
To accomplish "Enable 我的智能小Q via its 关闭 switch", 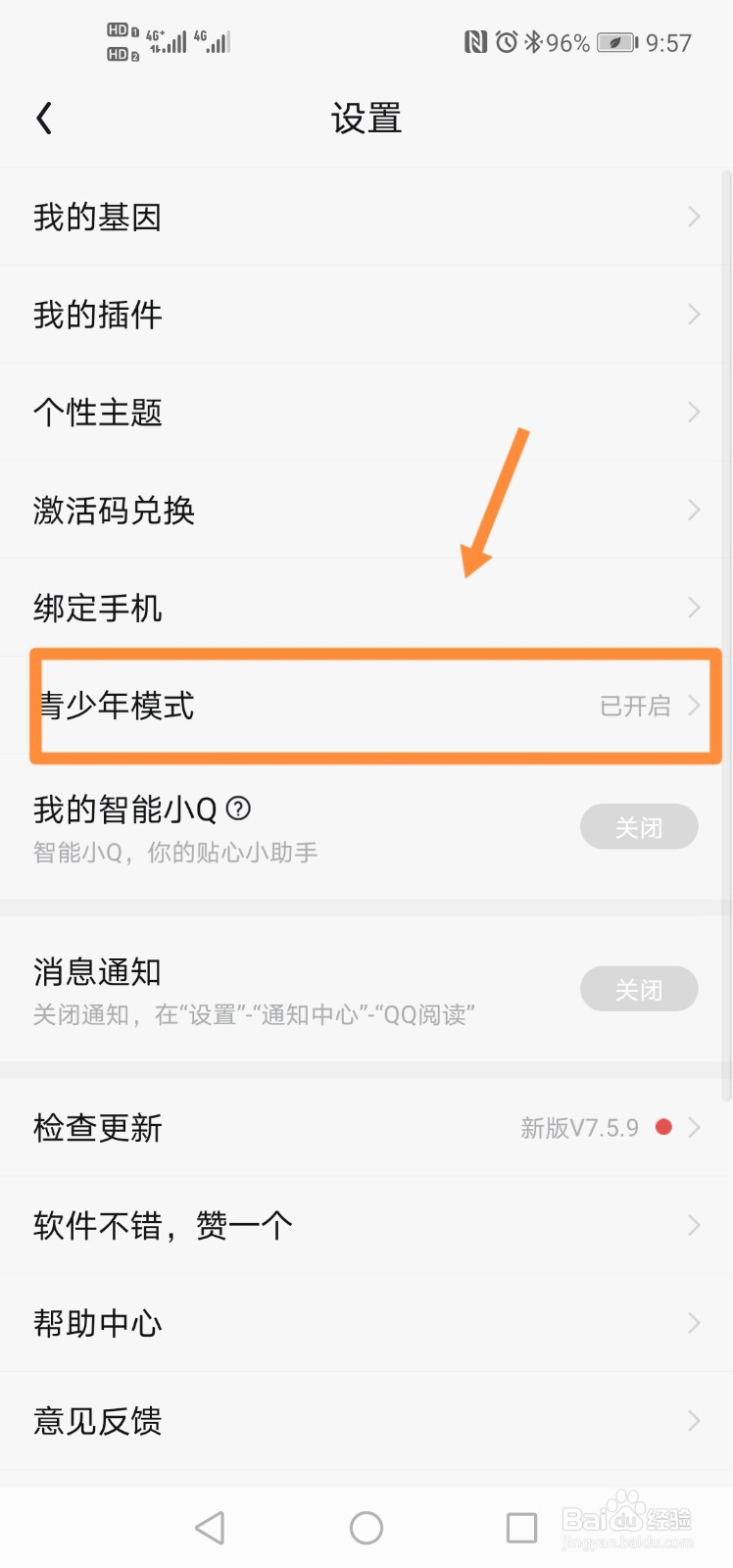I will (x=639, y=826).
